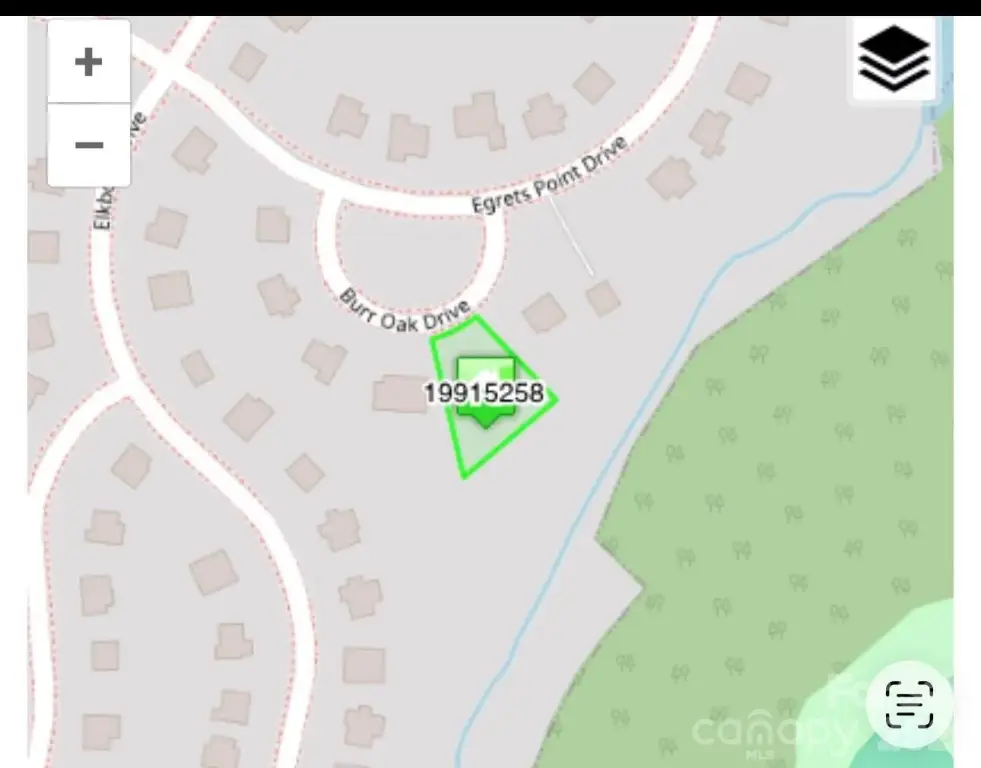Open the map layers selector

[893, 60]
